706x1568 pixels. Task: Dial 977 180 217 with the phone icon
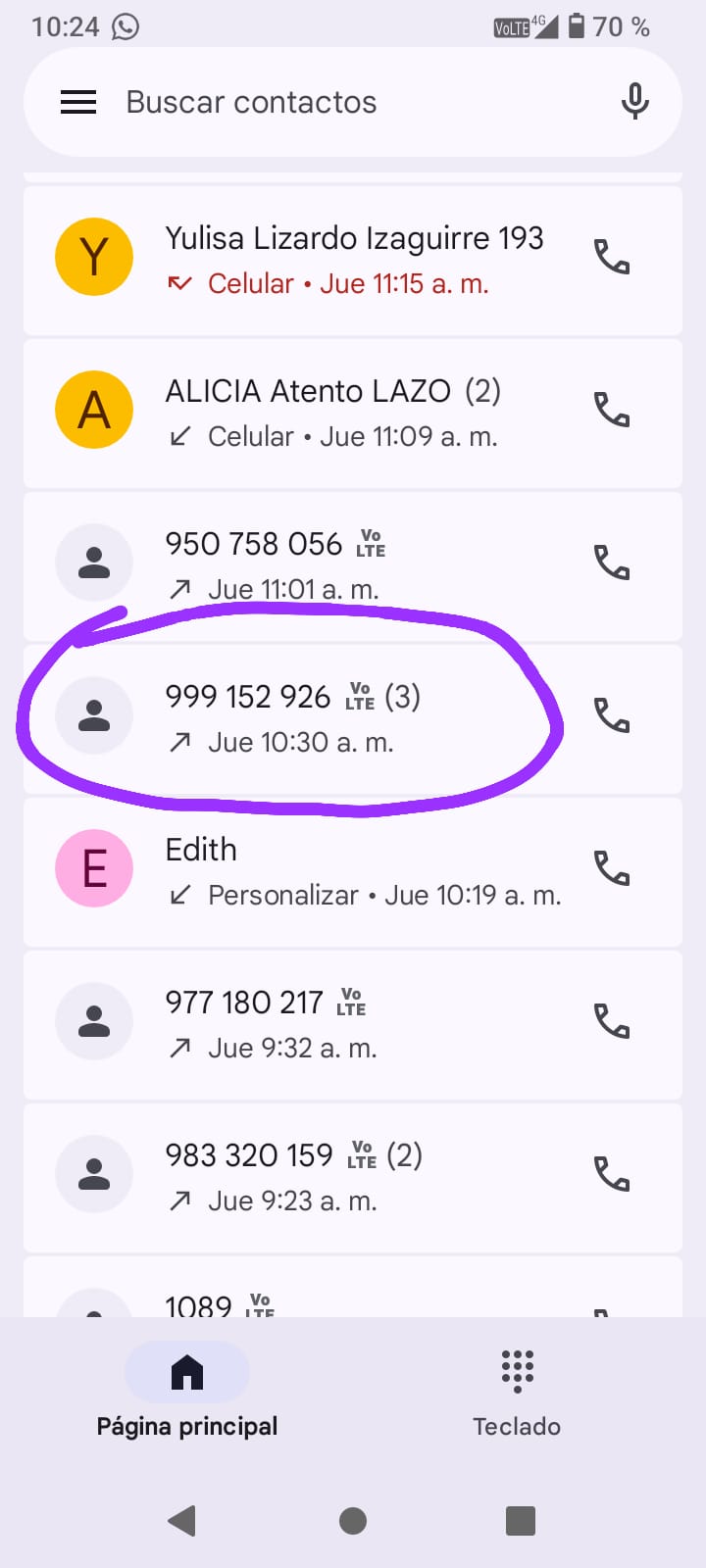[x=612, y=1021]
